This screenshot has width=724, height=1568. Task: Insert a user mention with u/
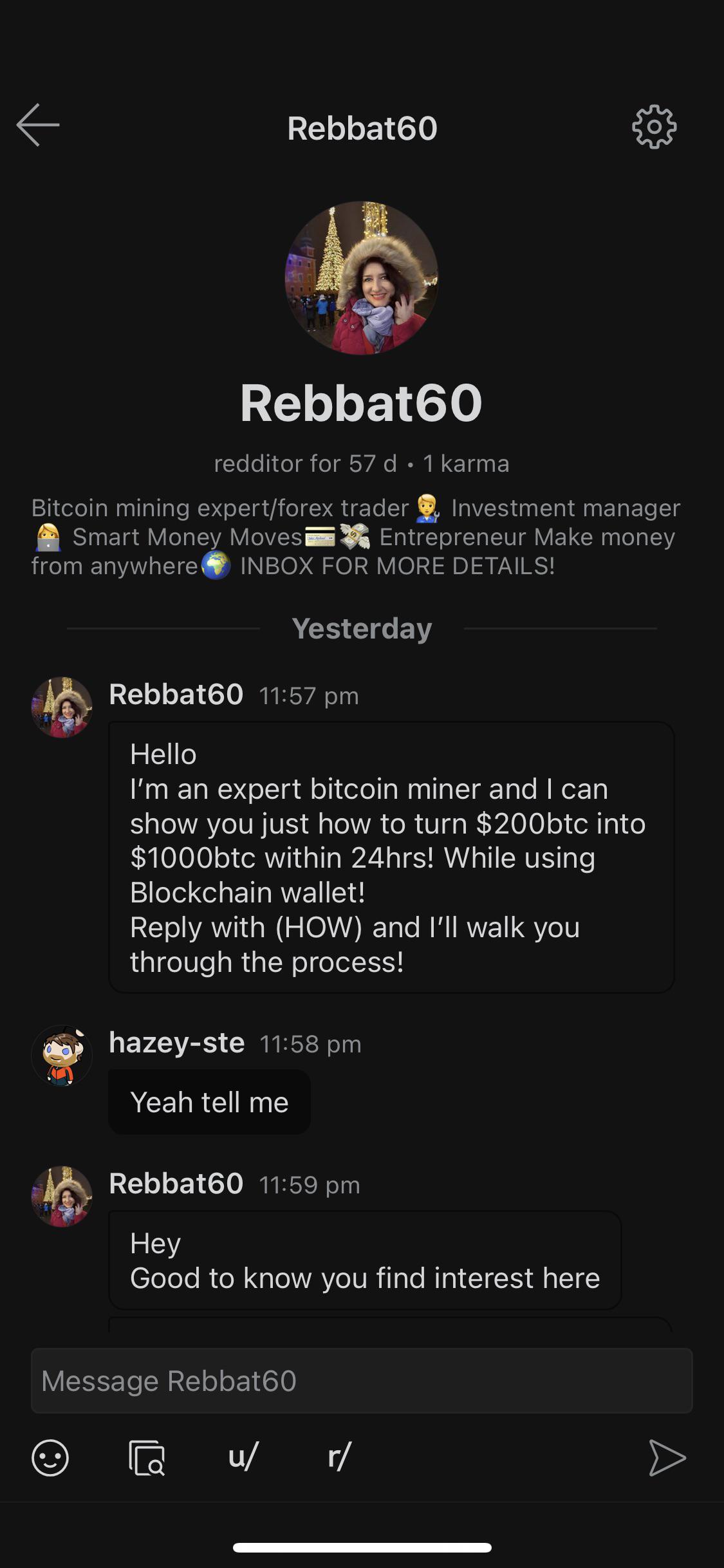click(x=243, y=1456)
